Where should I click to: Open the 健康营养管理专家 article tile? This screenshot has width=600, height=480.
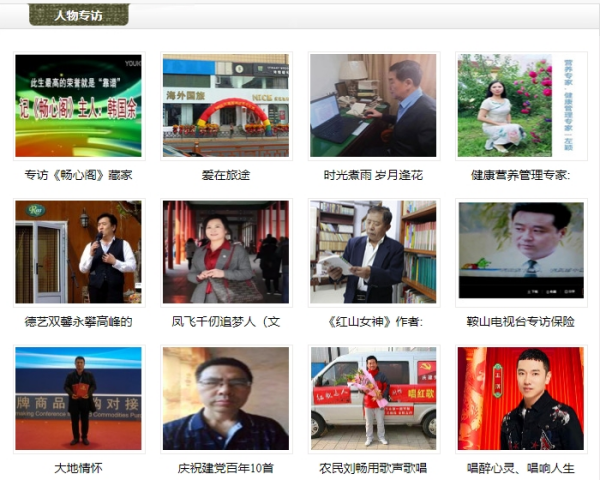pyautogui.click(x=520, y=106)
